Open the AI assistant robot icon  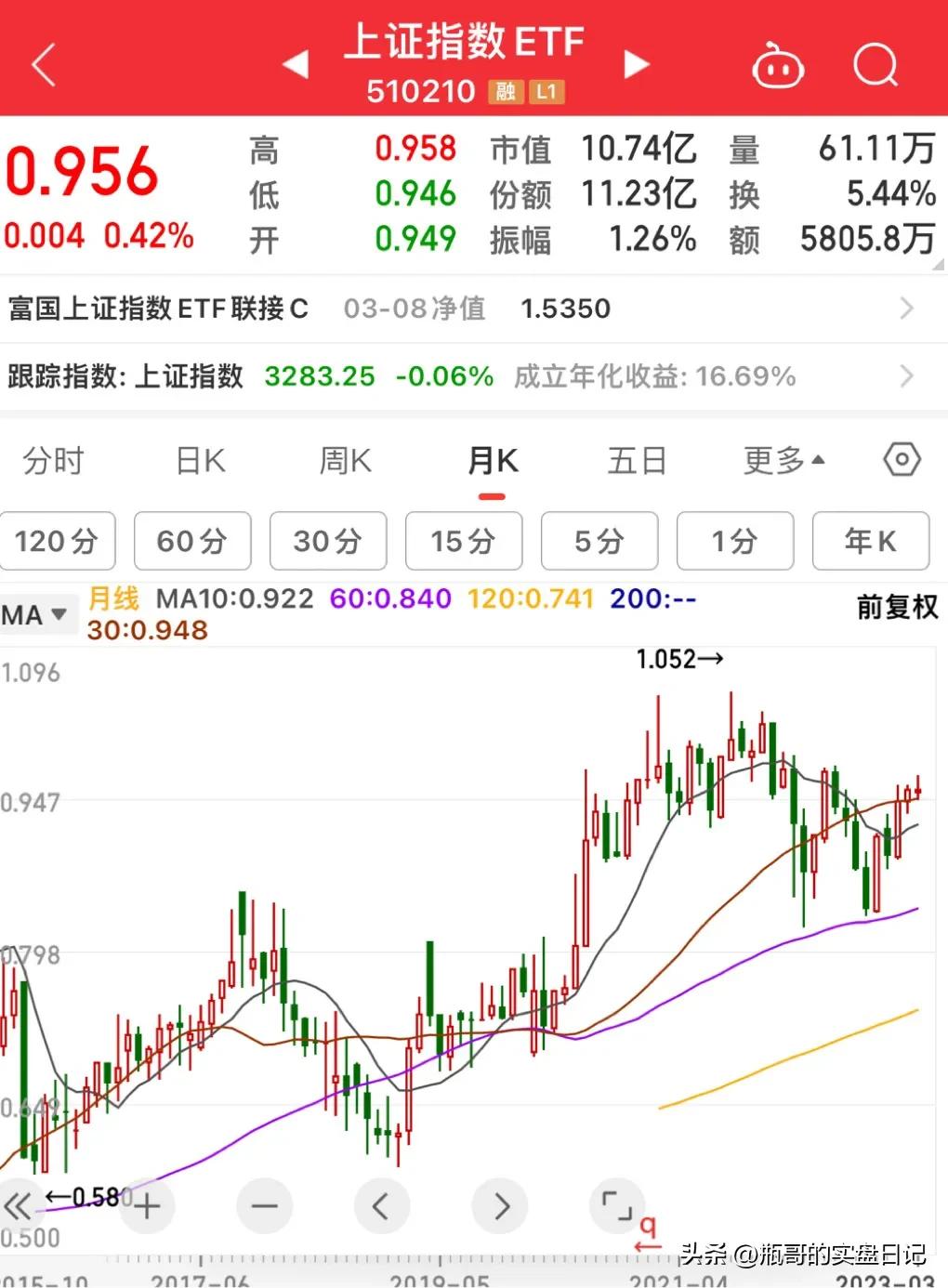coord(779,64)
